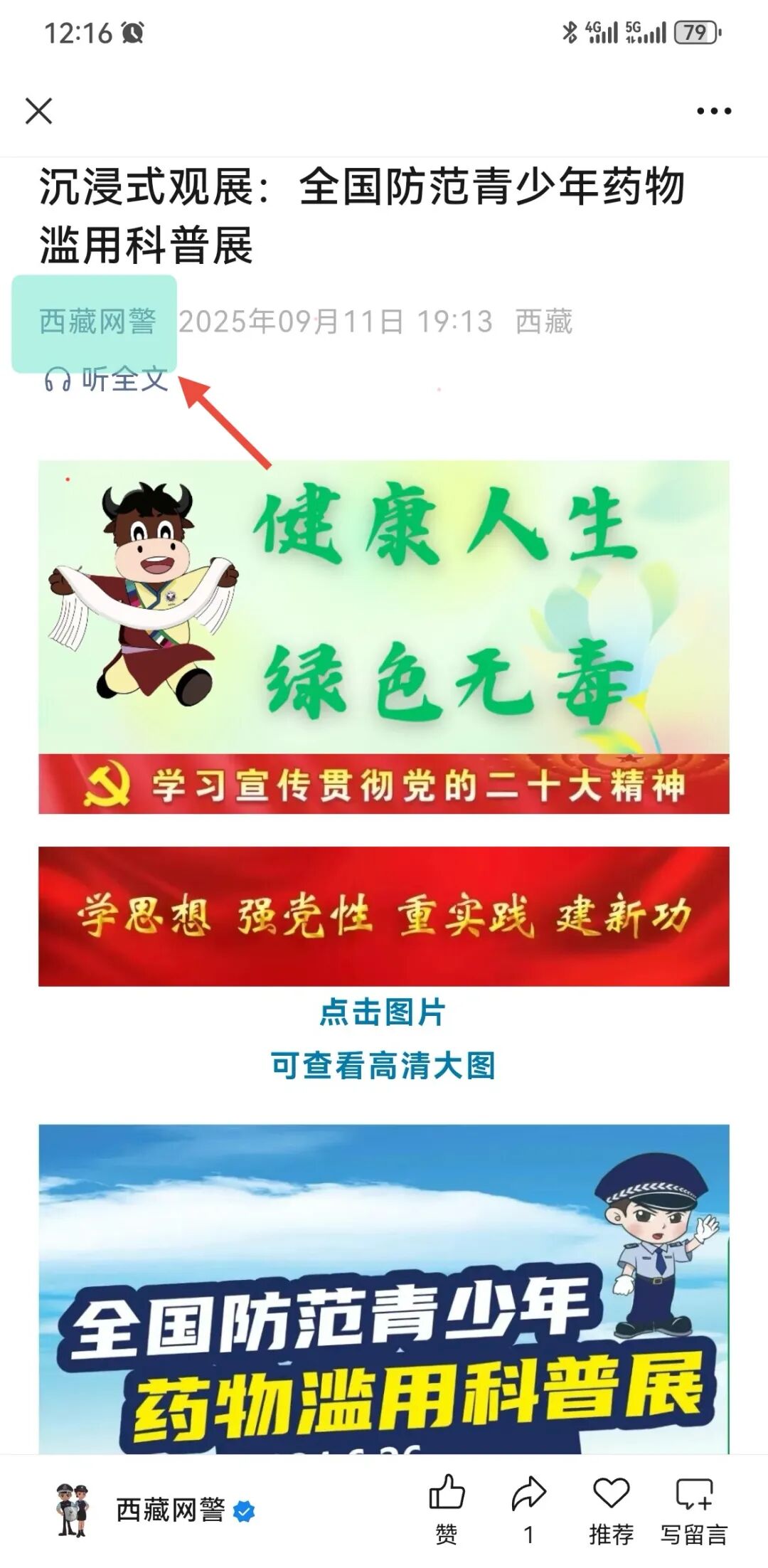Open 西藏网警 account link under title

pyautogui.click(x=97, y=322)
